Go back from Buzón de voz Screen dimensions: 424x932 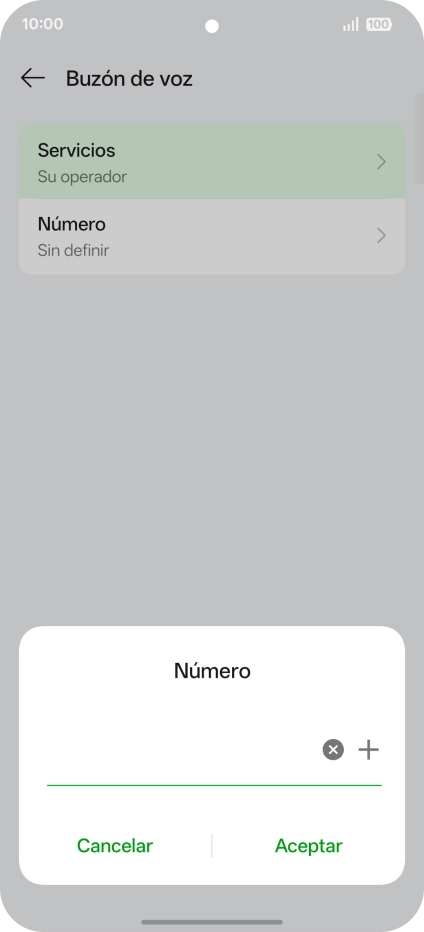point(33,78)
